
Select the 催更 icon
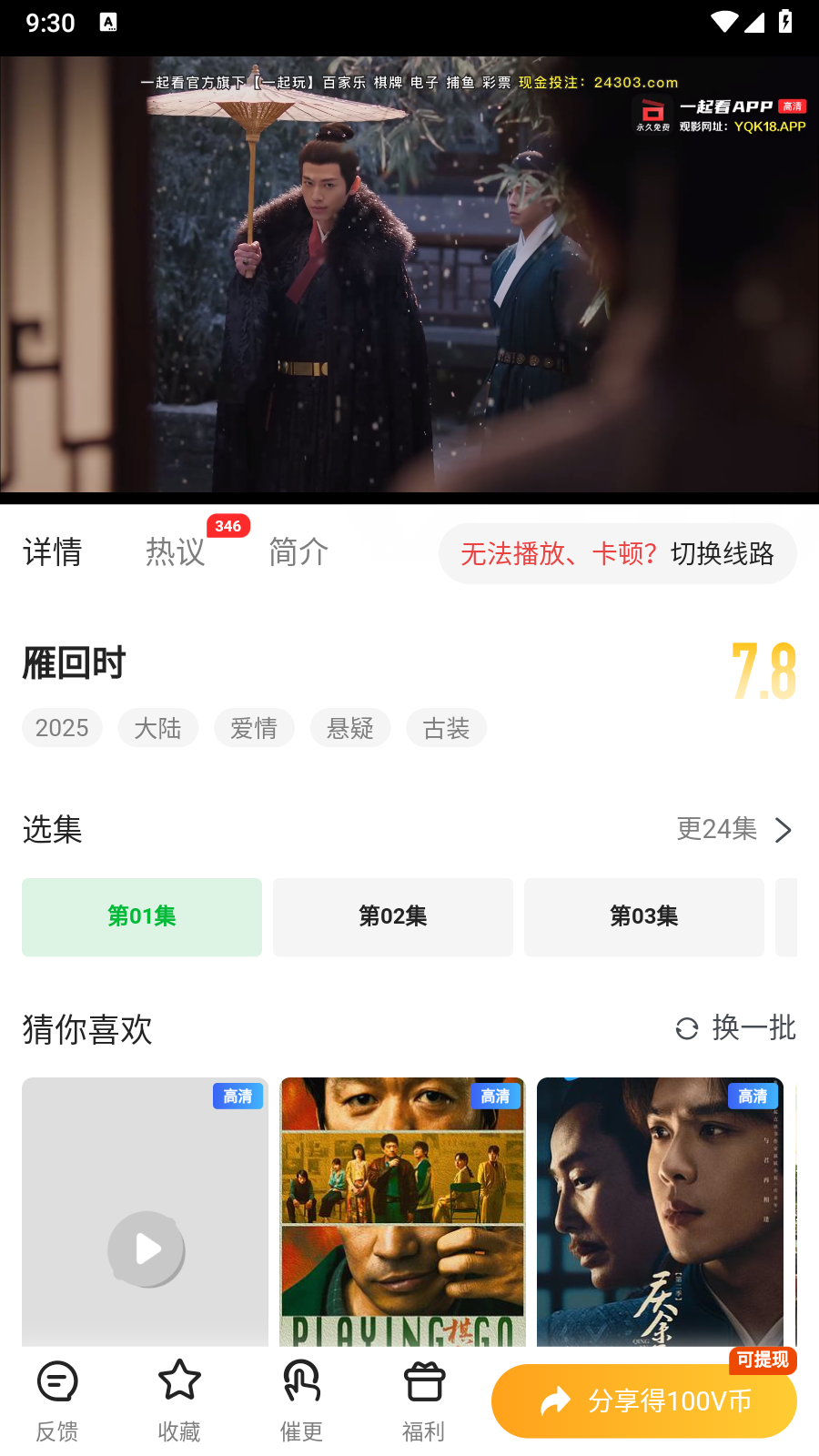[301, 1383]
